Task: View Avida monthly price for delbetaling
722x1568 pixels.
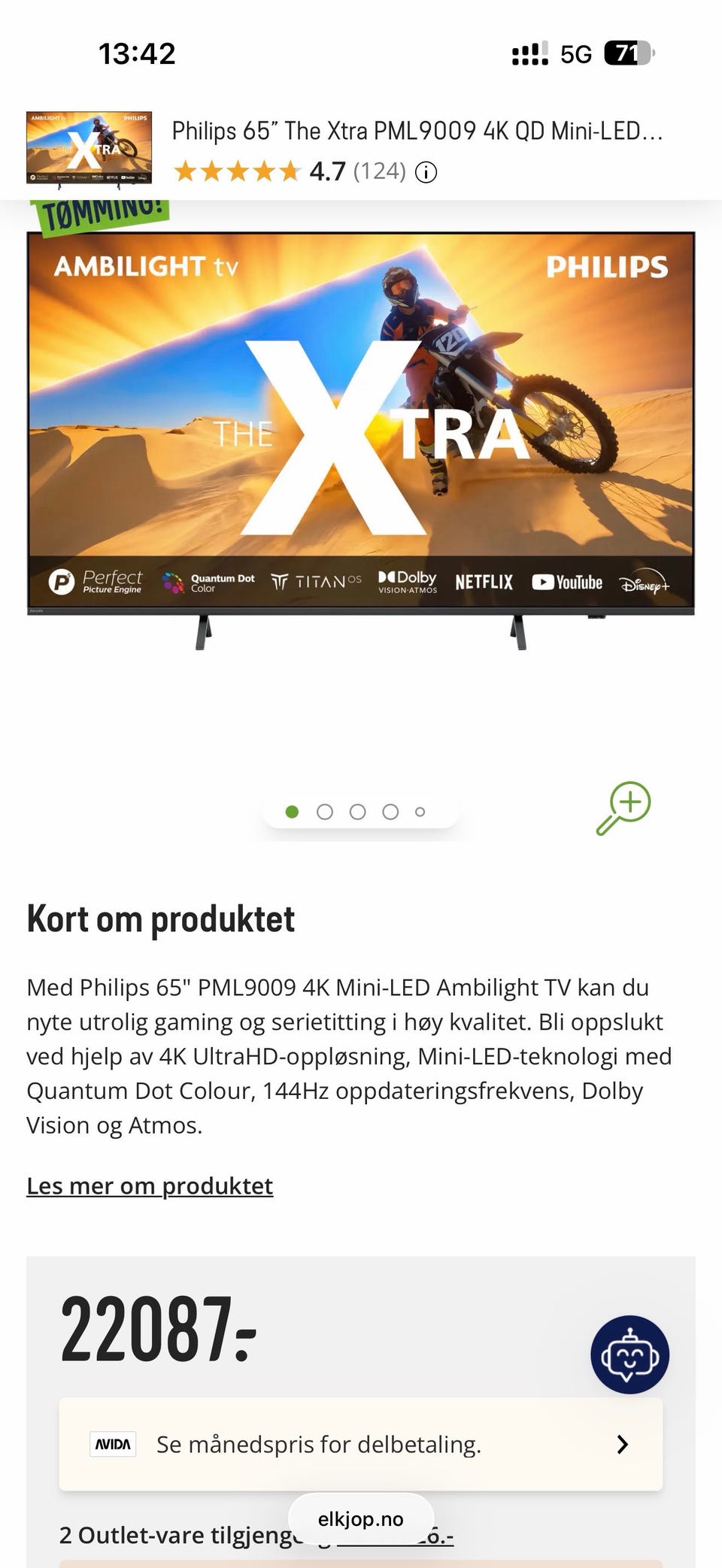Action: pyautogui.click(x=361, y=1444)
